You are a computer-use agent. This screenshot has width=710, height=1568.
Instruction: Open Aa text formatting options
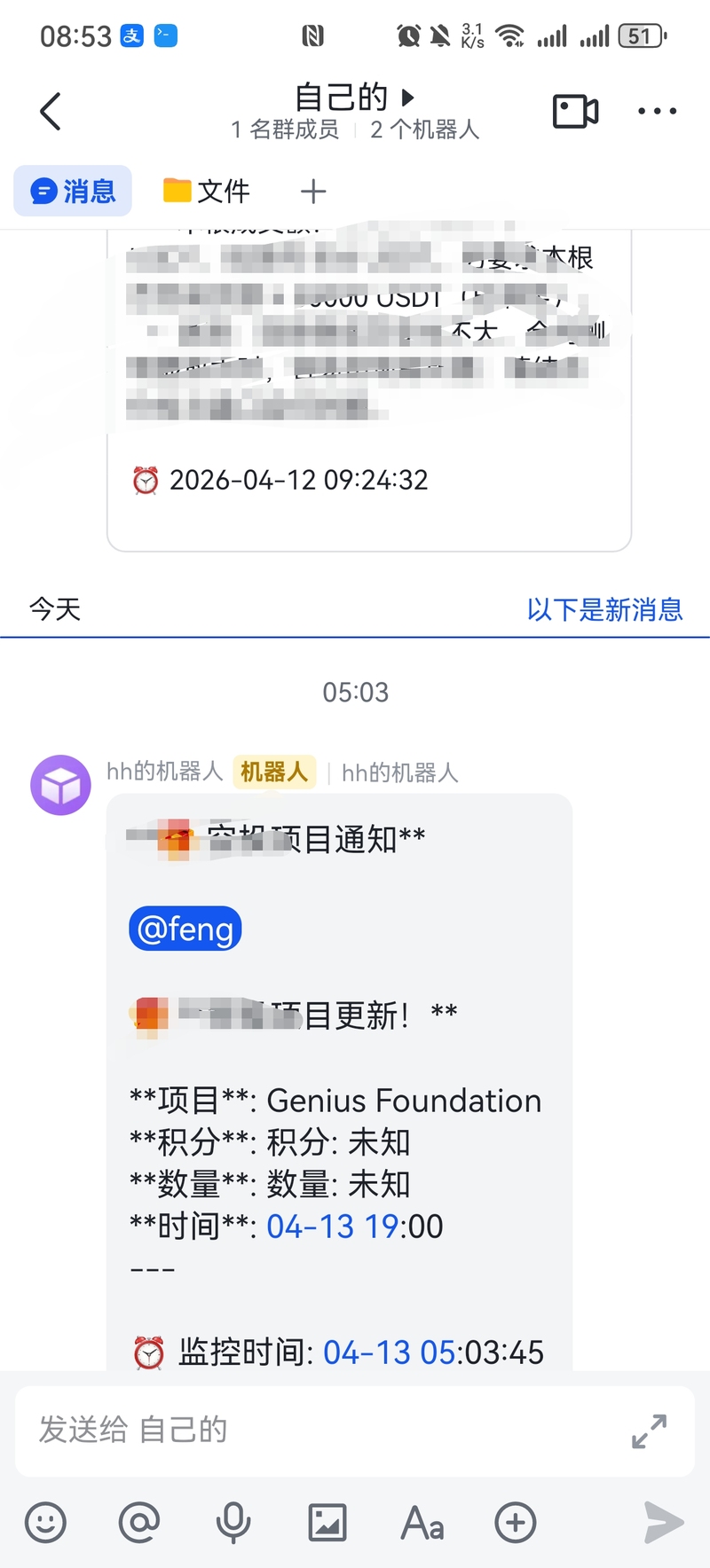pyautogui.click(x=422, y=1524)
